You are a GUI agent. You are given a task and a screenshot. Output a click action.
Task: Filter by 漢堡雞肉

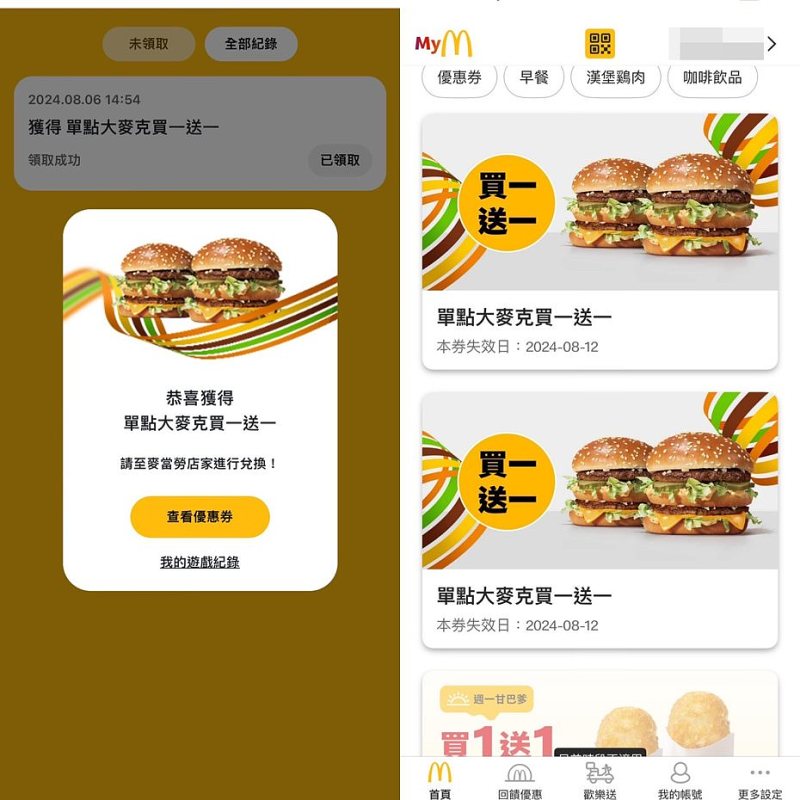[616, 78]
